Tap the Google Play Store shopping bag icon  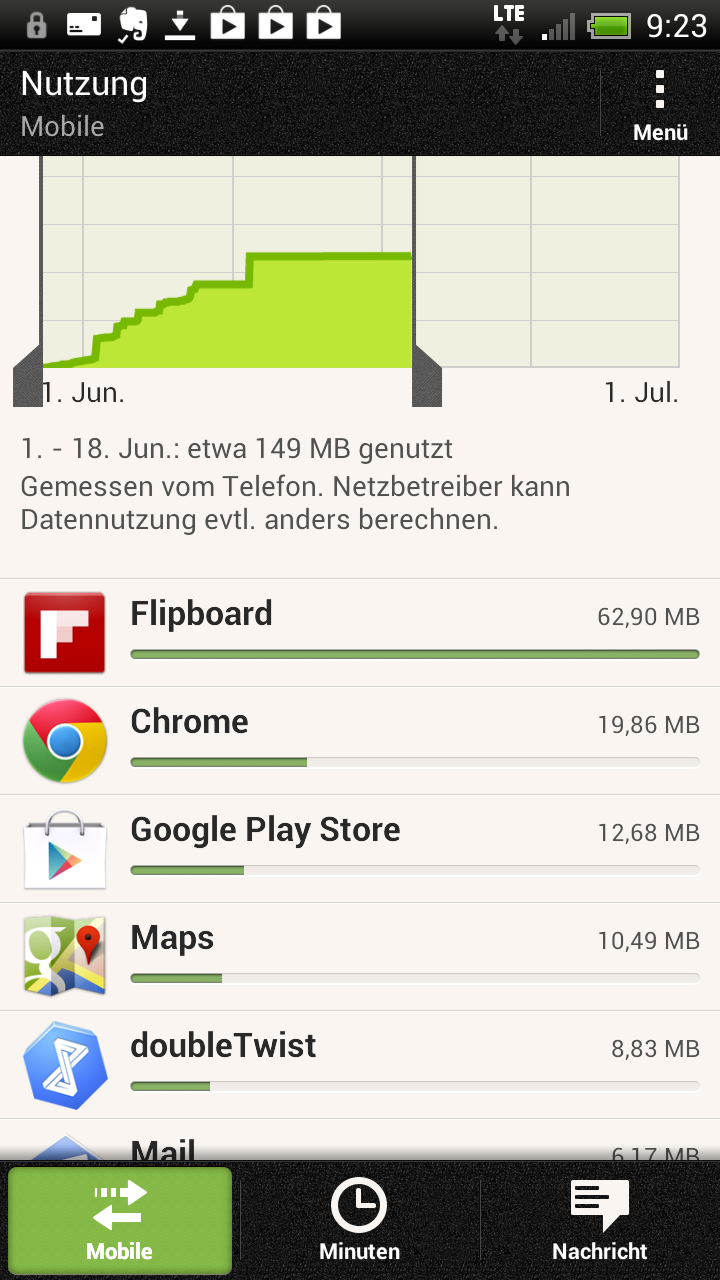(64, 848)
